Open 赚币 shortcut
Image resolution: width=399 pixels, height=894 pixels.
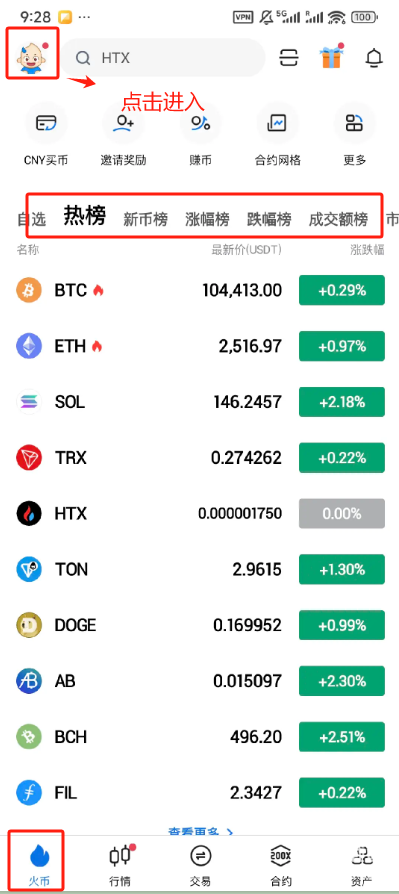pyautogui.click(x=200, y=135)
